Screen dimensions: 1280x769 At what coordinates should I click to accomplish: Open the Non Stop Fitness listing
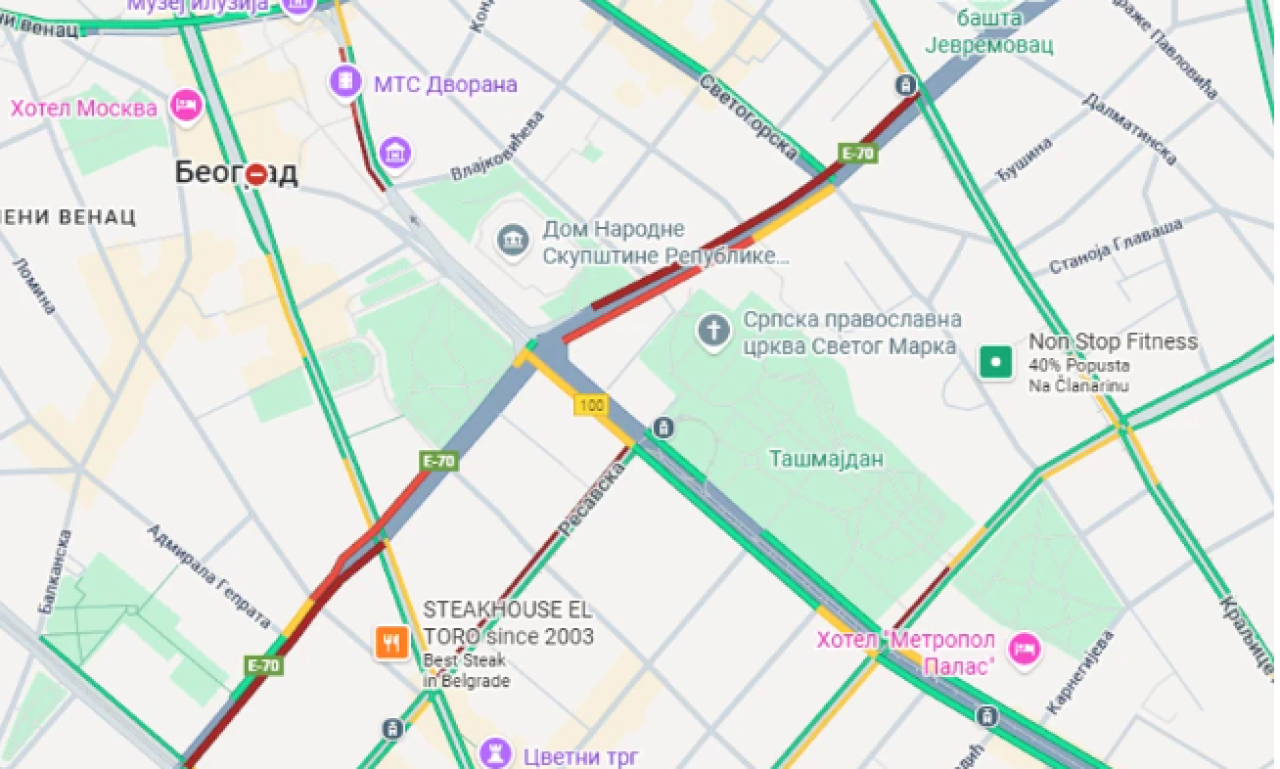[995, 361]
